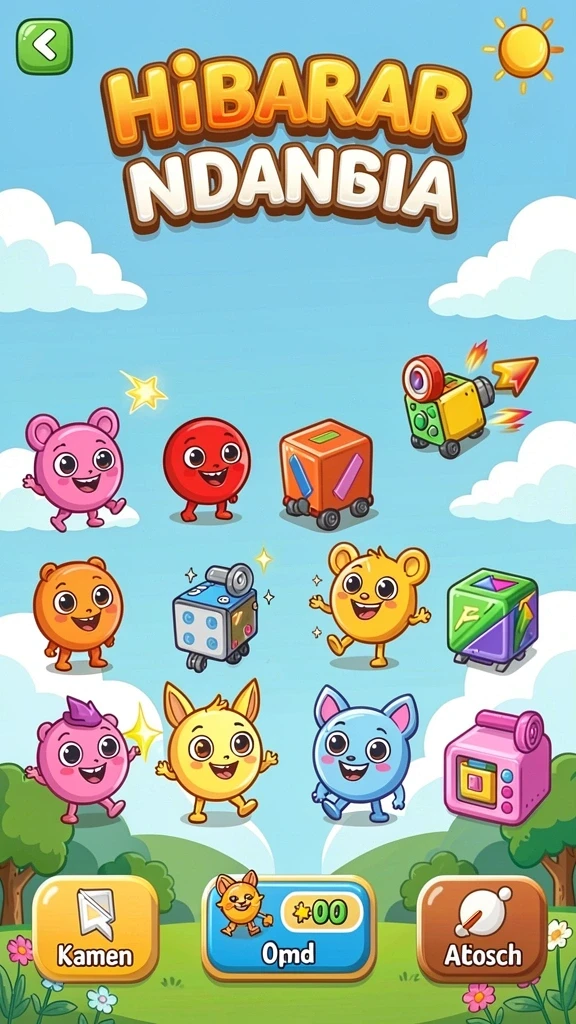Tap the blue cat character
This screenshot has width=576, height=1024.
coord(365,754)
